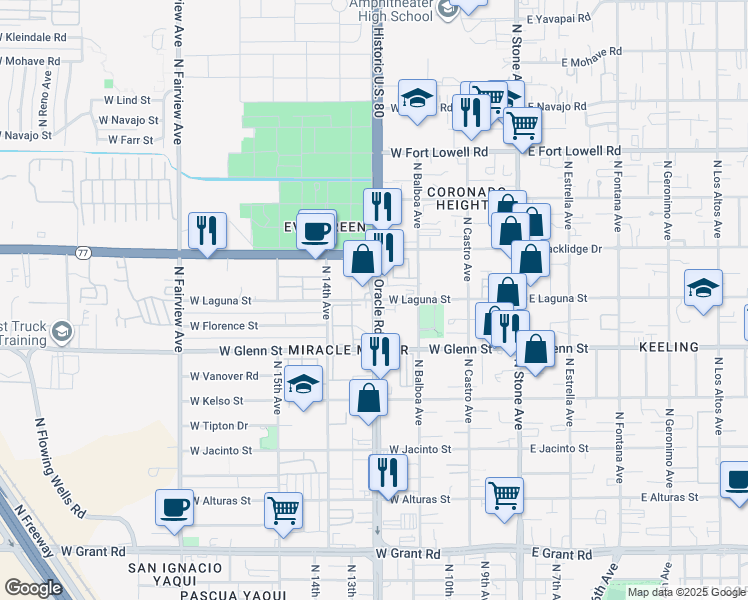Open the cafe marker at Evergreen
Viewport: 748px width, 600px height.
click(x=317, y=231)
